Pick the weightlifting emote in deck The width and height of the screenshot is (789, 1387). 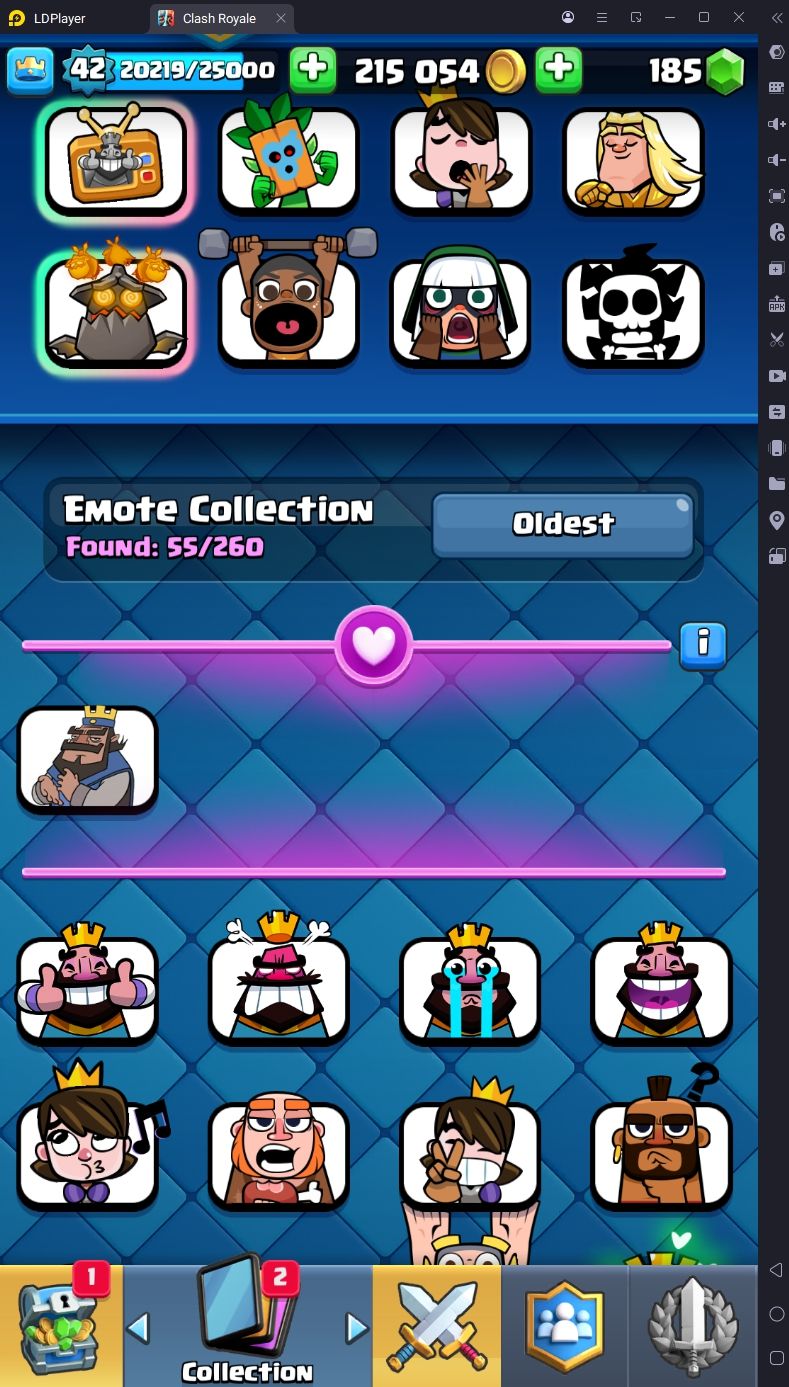point(288,312)
